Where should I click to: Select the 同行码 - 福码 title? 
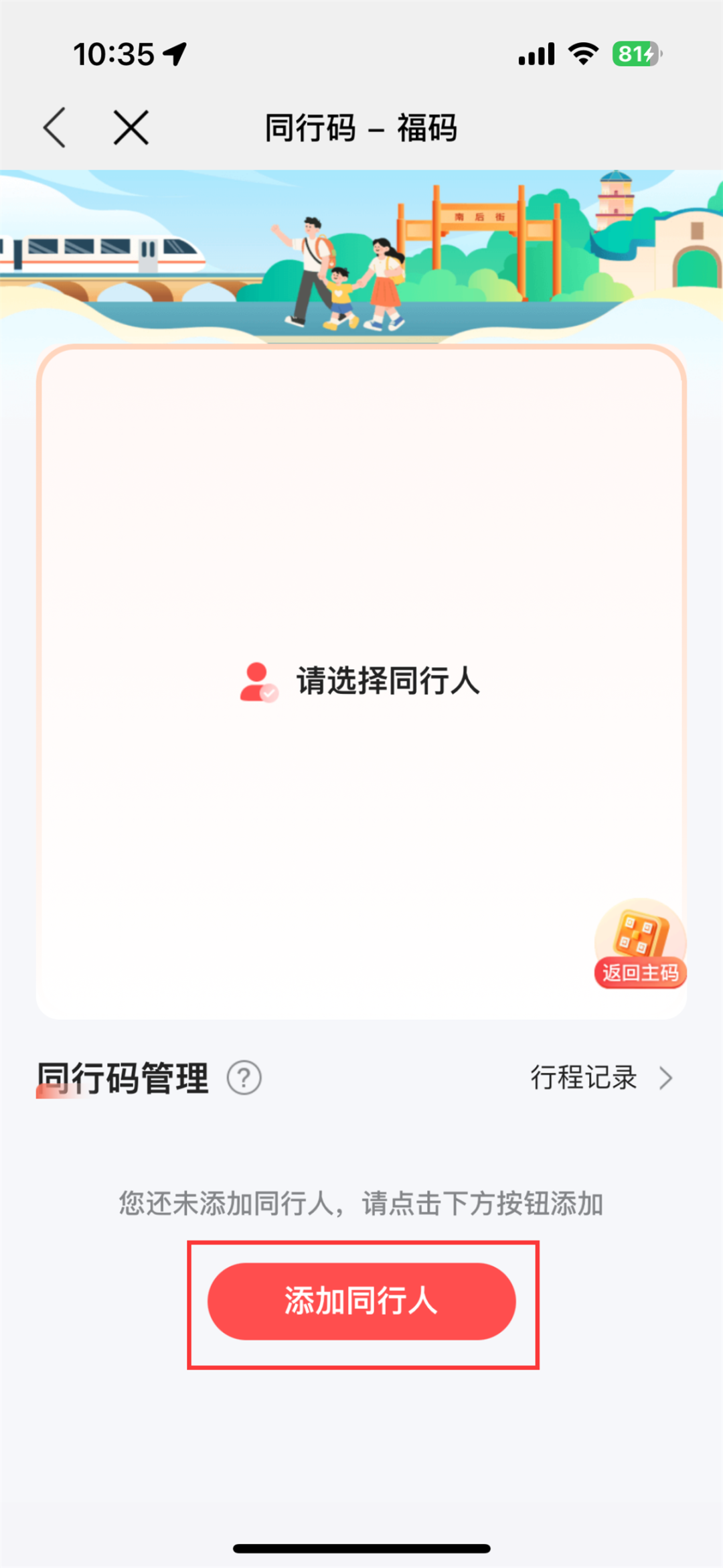coord(360,127)
